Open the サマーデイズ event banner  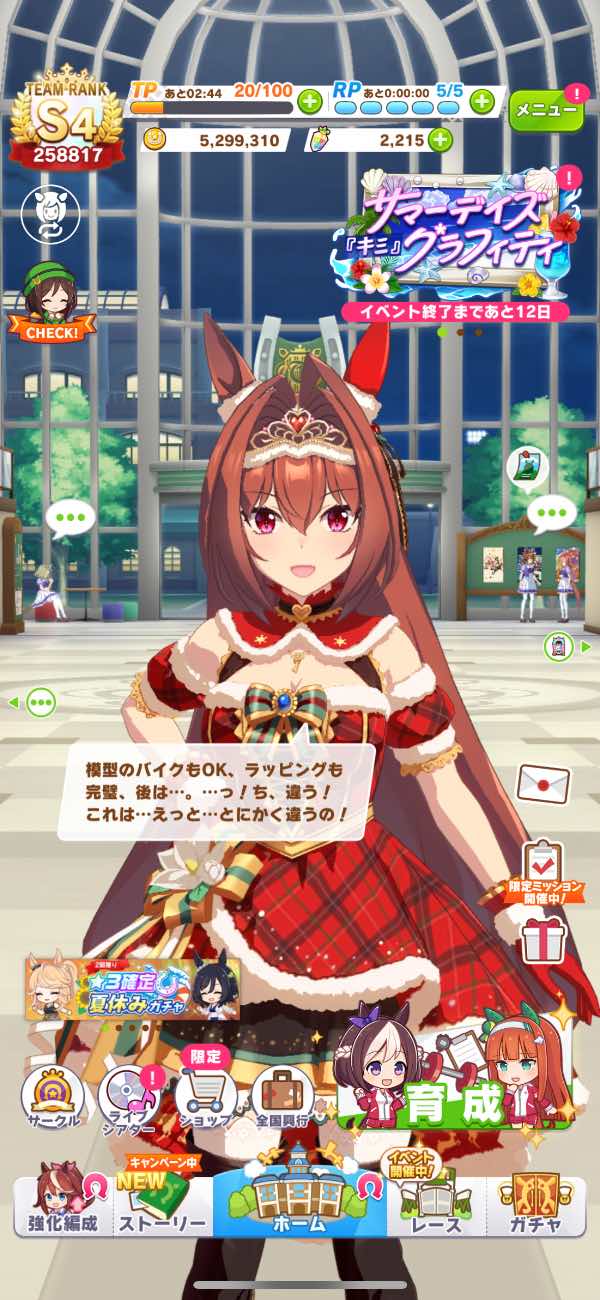[453, 237]
